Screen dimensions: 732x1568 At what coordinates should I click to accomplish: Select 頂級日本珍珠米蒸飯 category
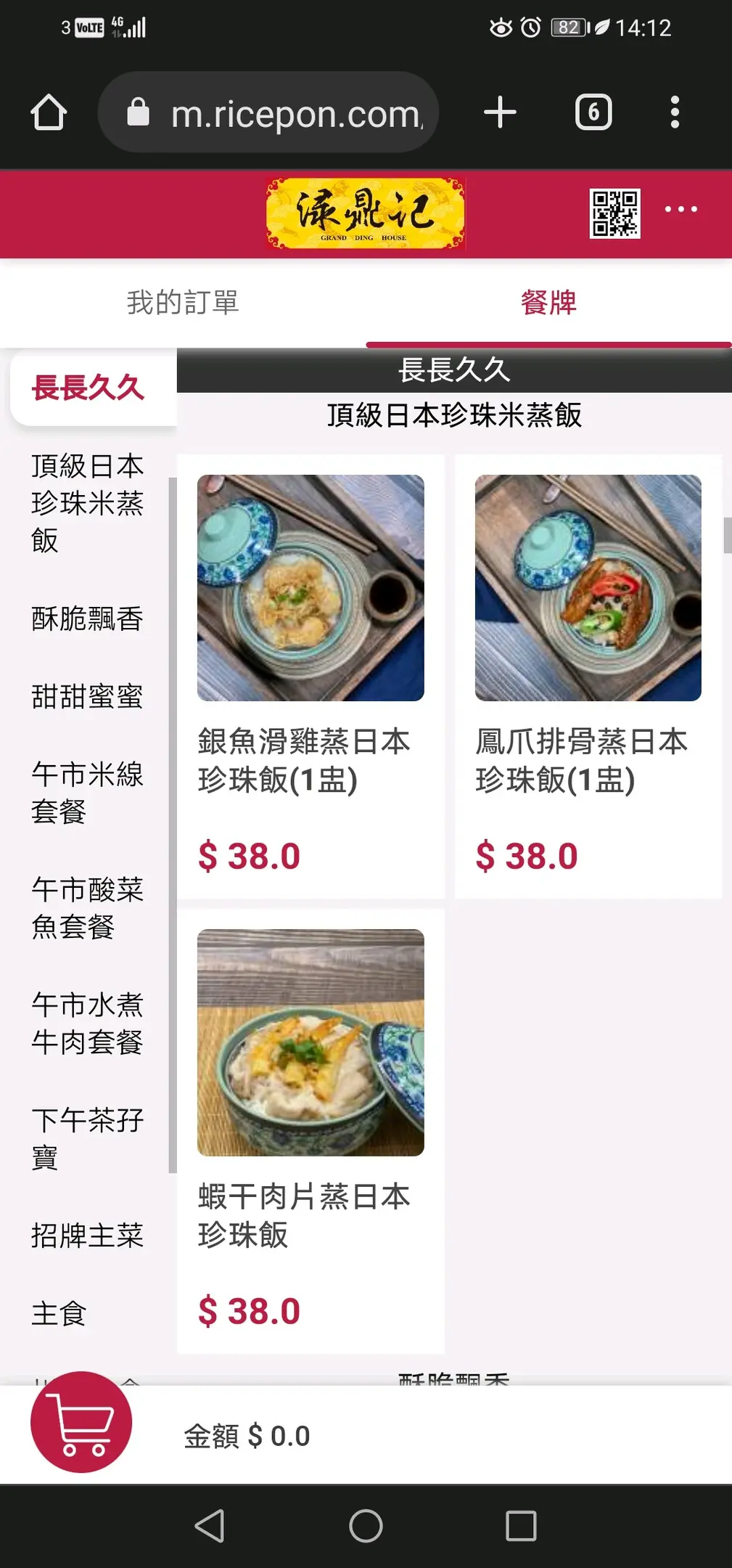[x=87, y=503]
